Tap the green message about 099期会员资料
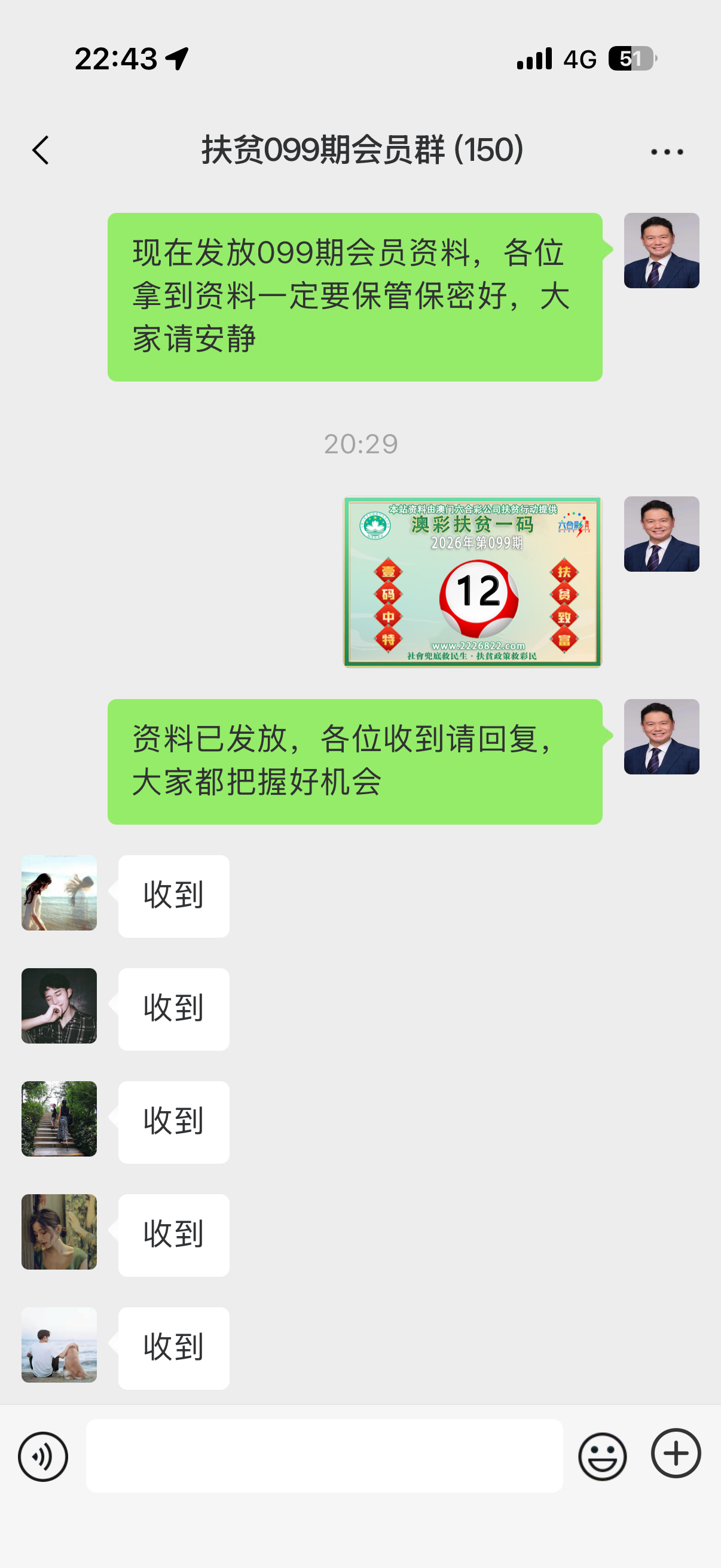This screenshot has width=721, height=1568. (355, 295)
